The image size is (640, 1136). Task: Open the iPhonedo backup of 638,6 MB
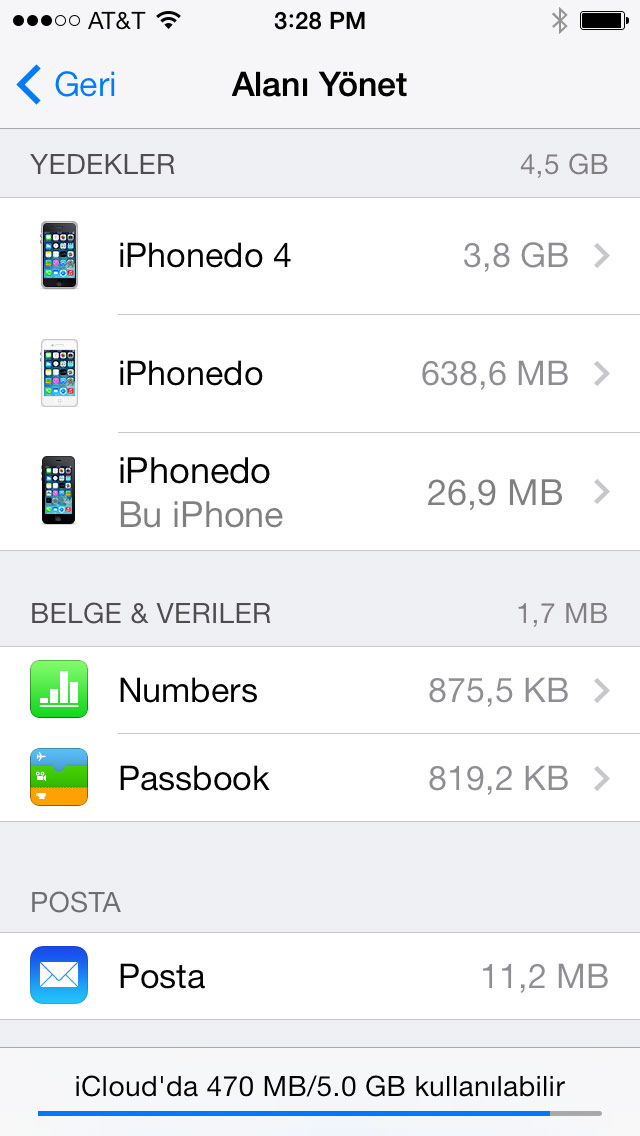click(320, 374)
